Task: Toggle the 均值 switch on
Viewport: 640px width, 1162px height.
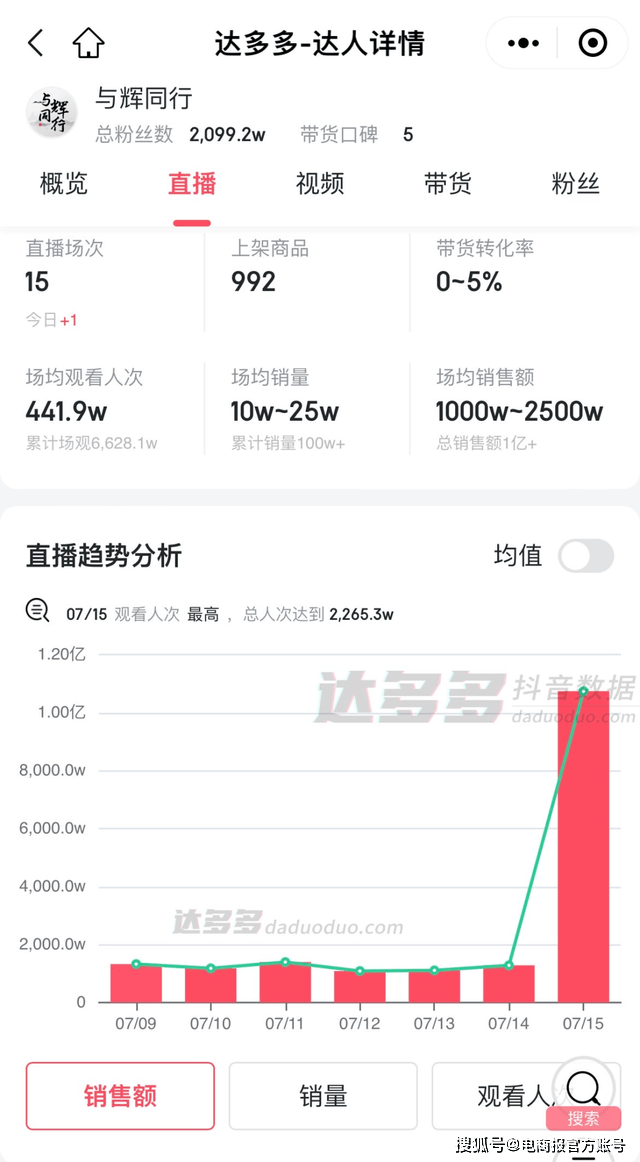Action: (x=586, y=556)
